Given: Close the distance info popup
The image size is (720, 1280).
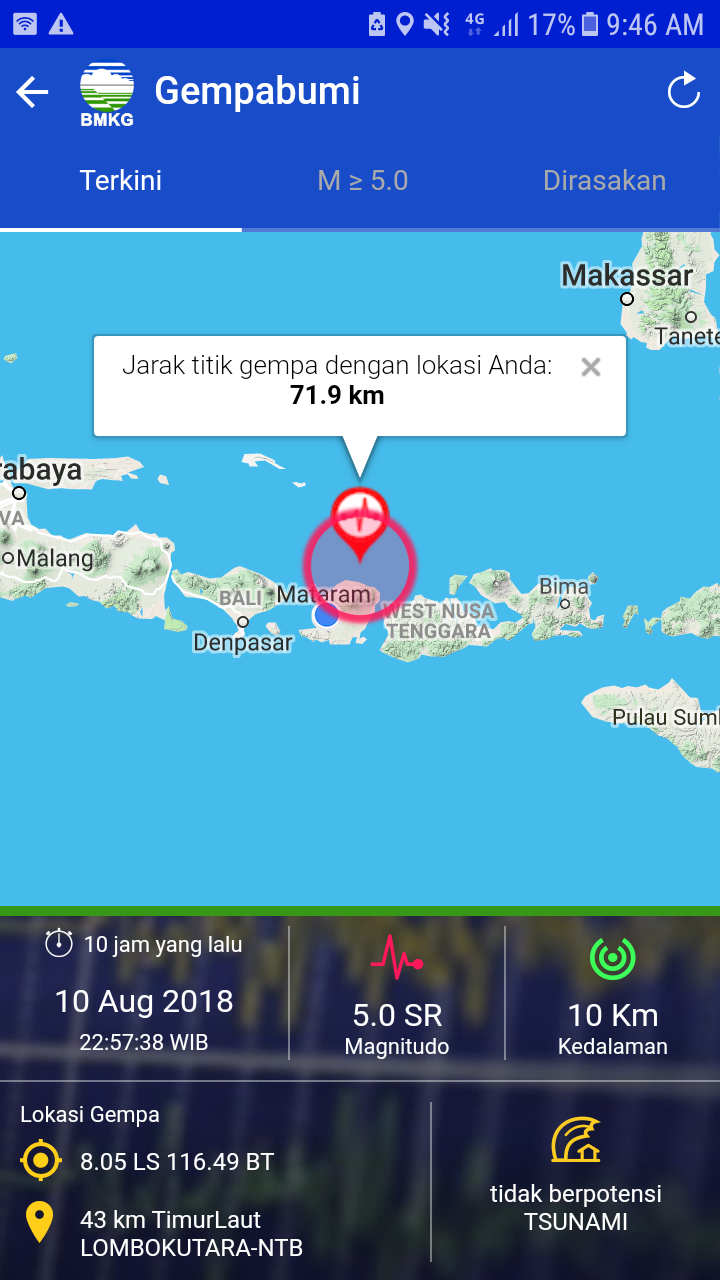Looking at the screenshot, I should pyautogui.click(x=591, y=367).
